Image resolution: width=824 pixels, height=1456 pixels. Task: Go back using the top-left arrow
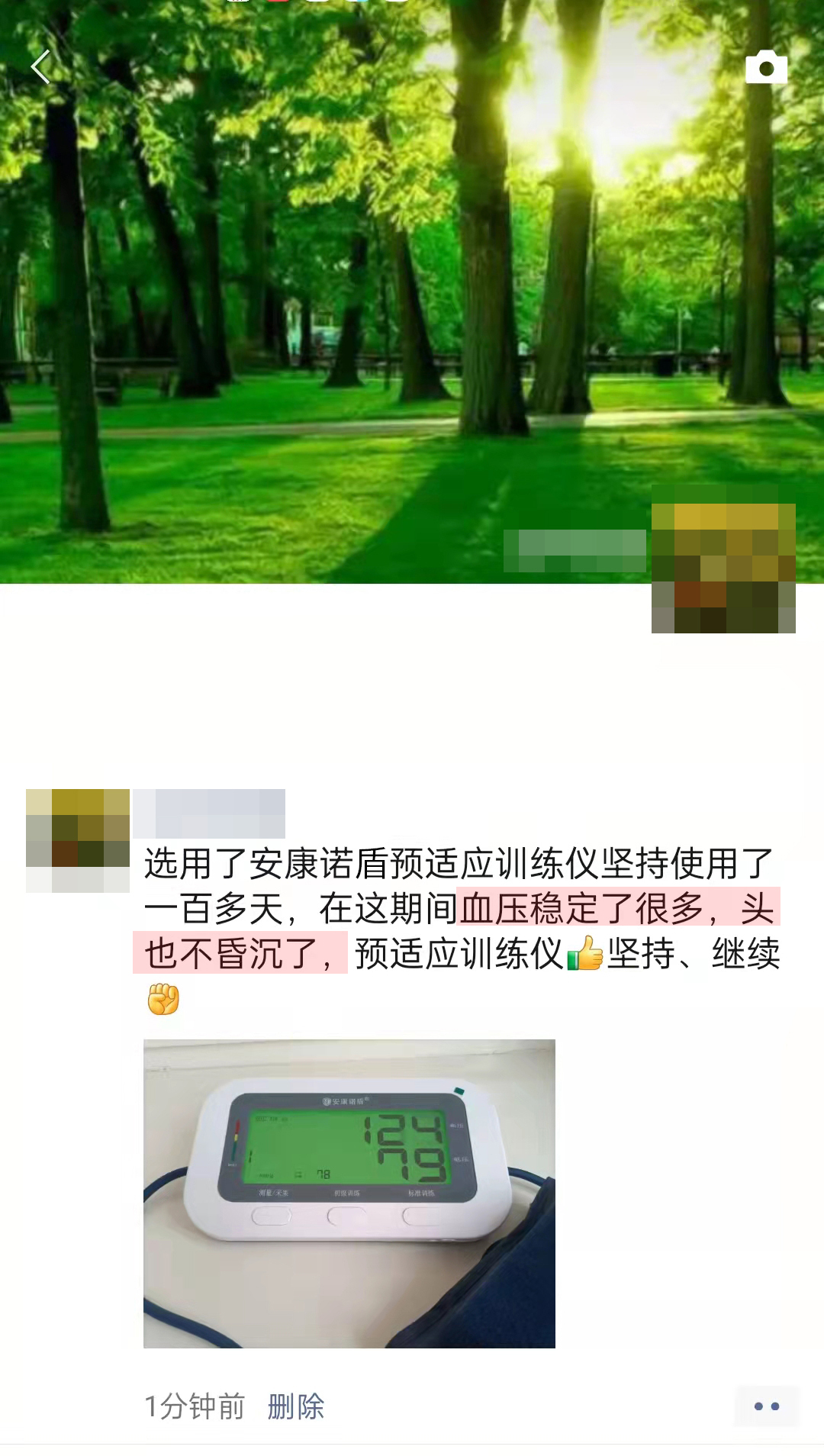40,67
